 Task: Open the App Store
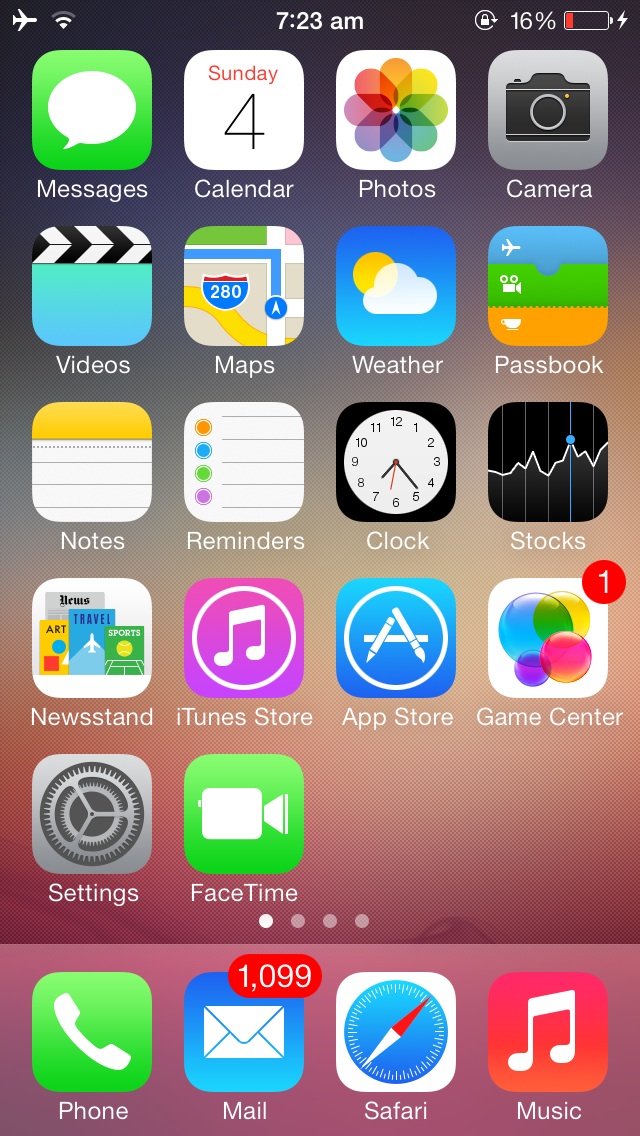(396, 638)
